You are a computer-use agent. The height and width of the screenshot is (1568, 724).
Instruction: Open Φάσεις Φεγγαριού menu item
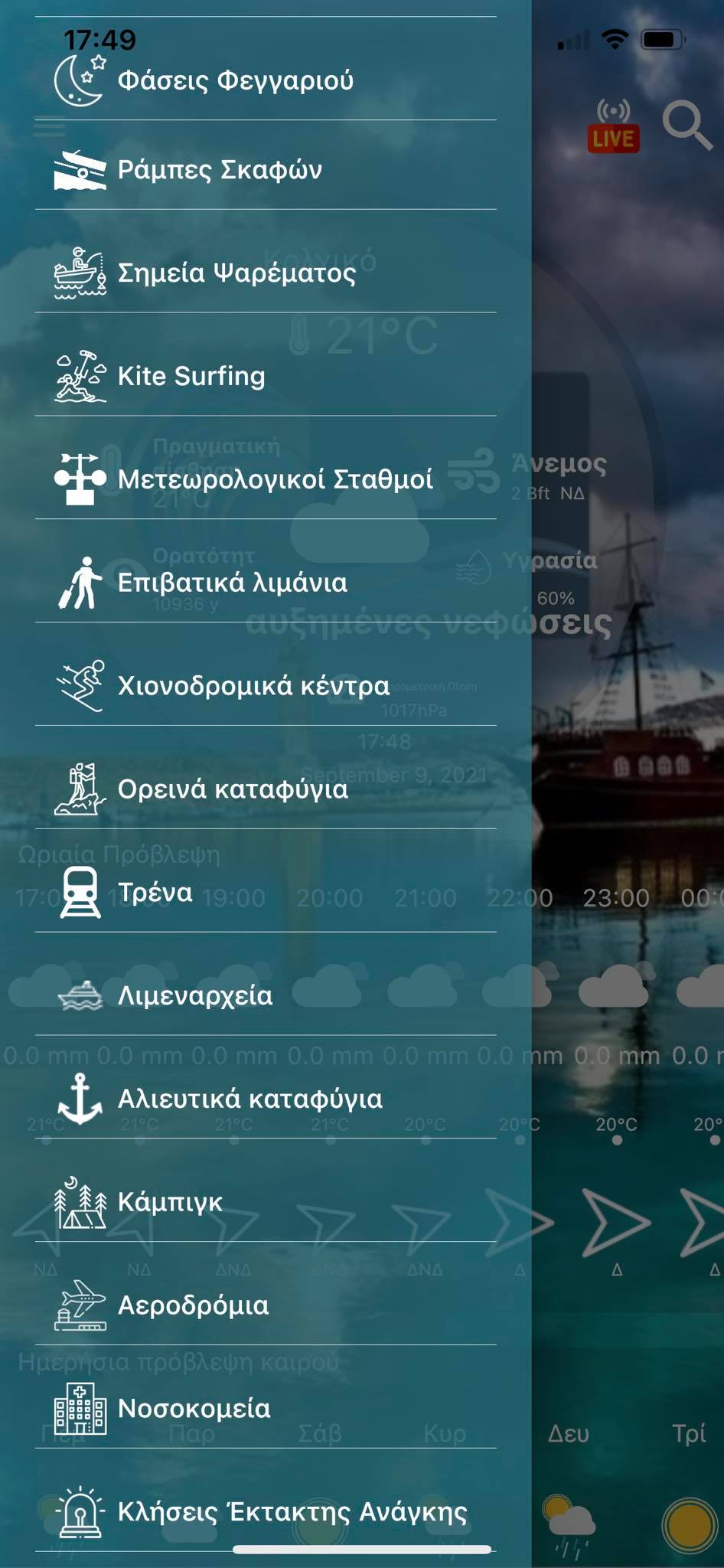[x=235, y=80]
